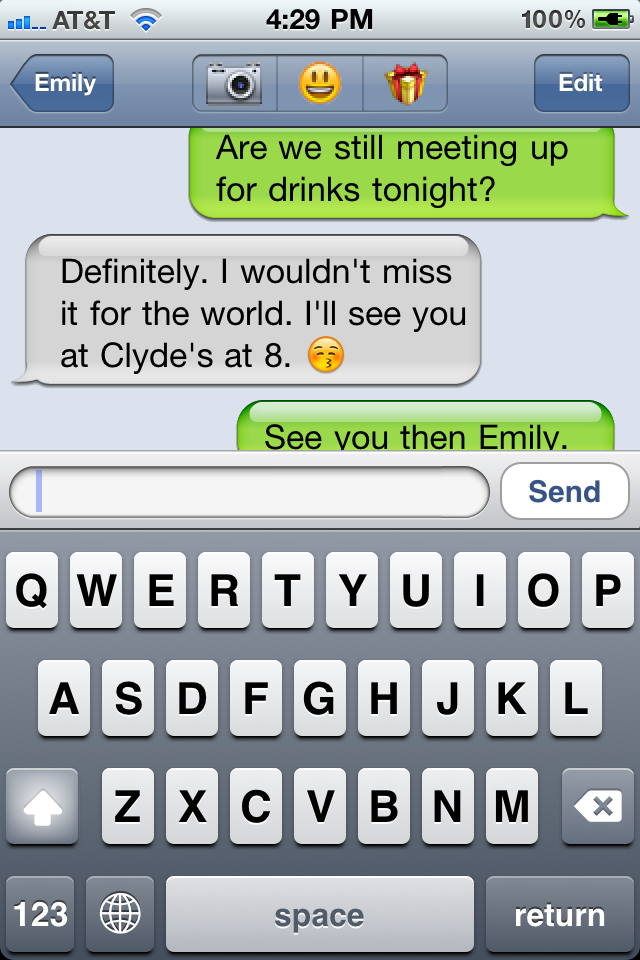Open the gift box option

point(405,84)
